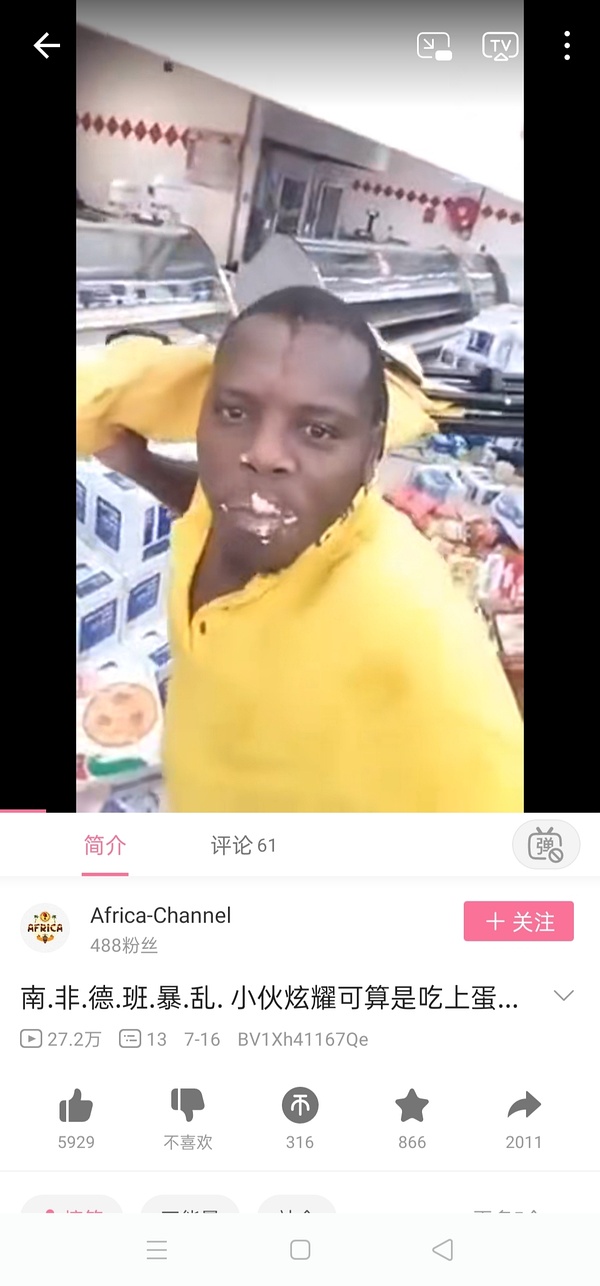Go to the system home screen
600x1286 pixels.
click(x=300, y=1249)
